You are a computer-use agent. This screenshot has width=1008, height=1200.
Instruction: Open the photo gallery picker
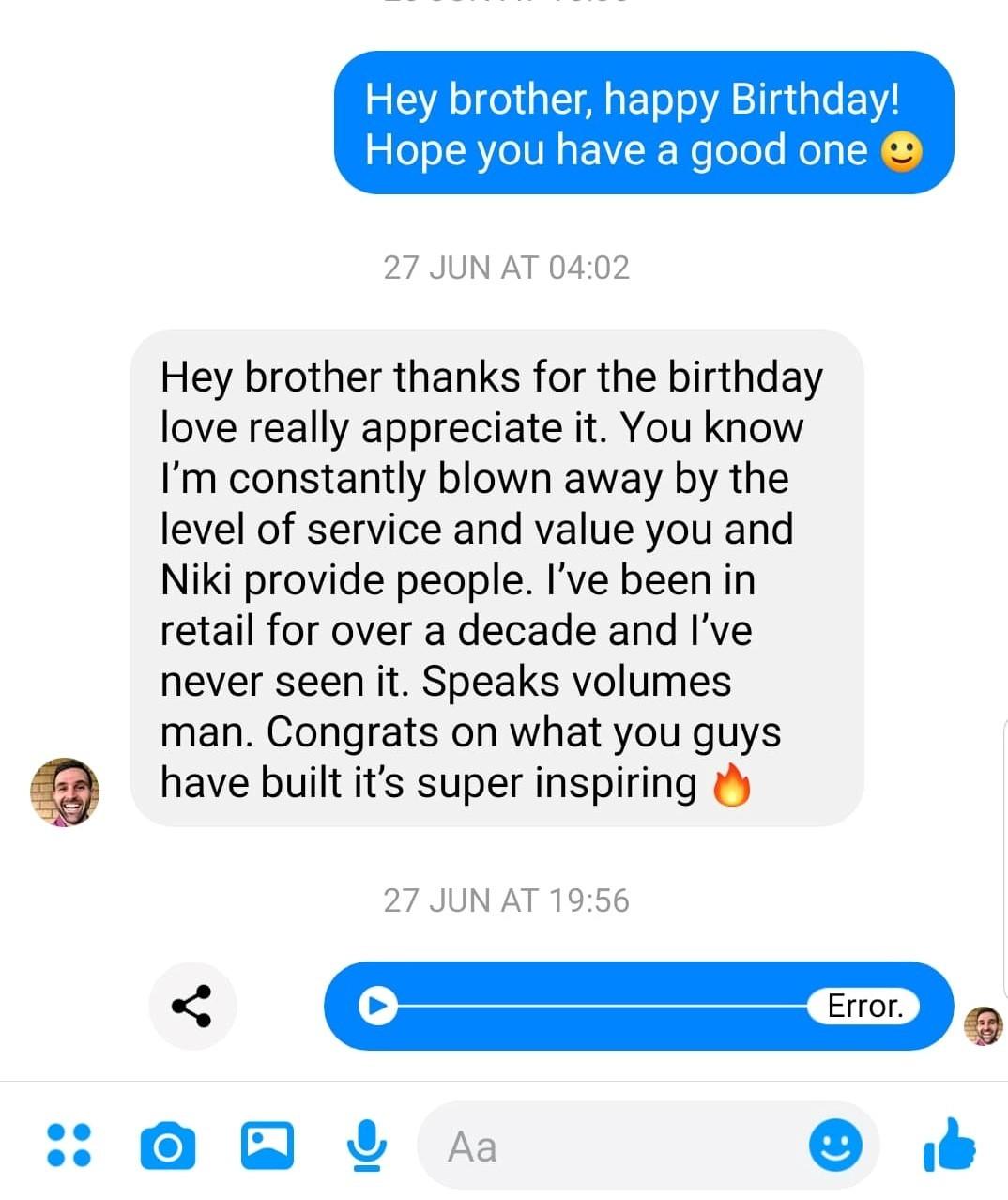point(267,1146)
